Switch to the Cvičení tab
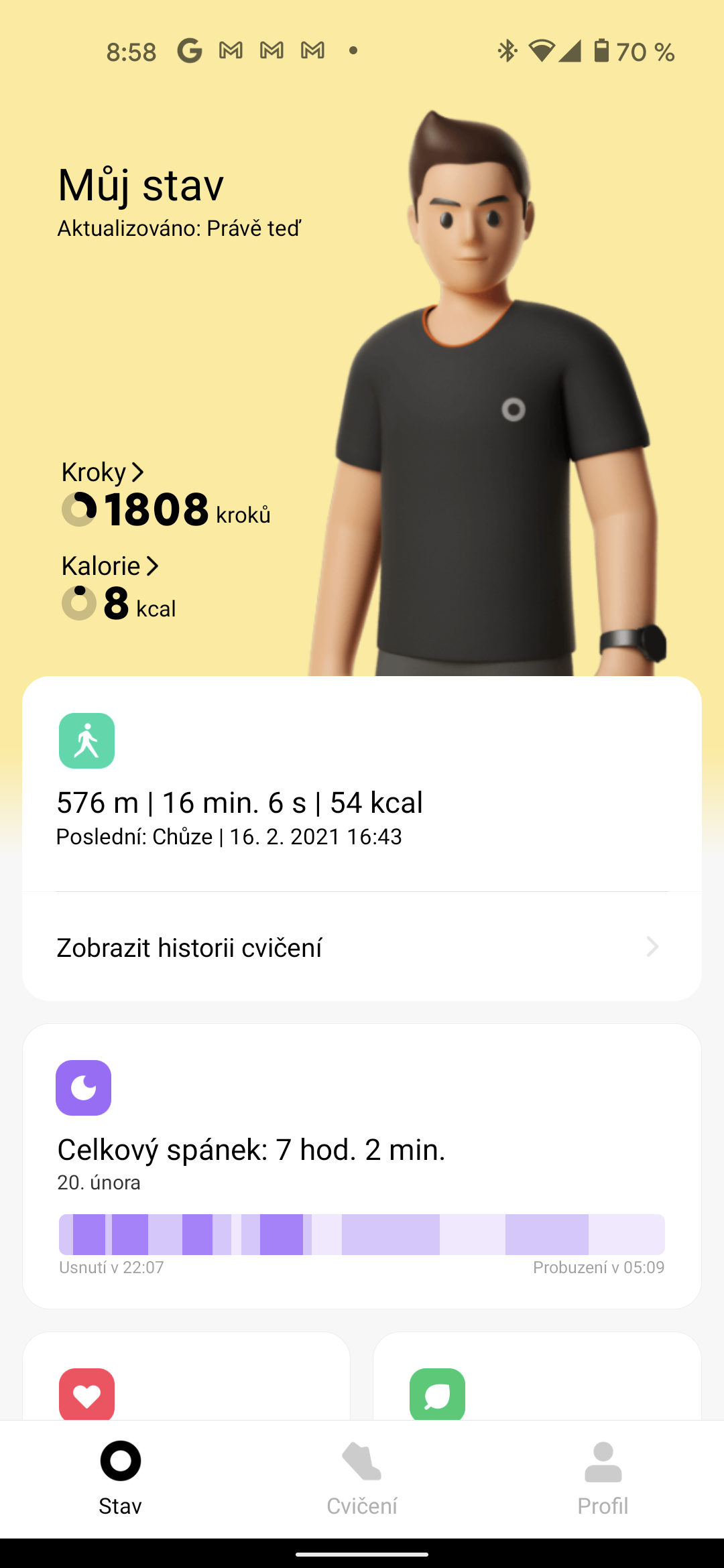724x1568 pixels. 362,1474
